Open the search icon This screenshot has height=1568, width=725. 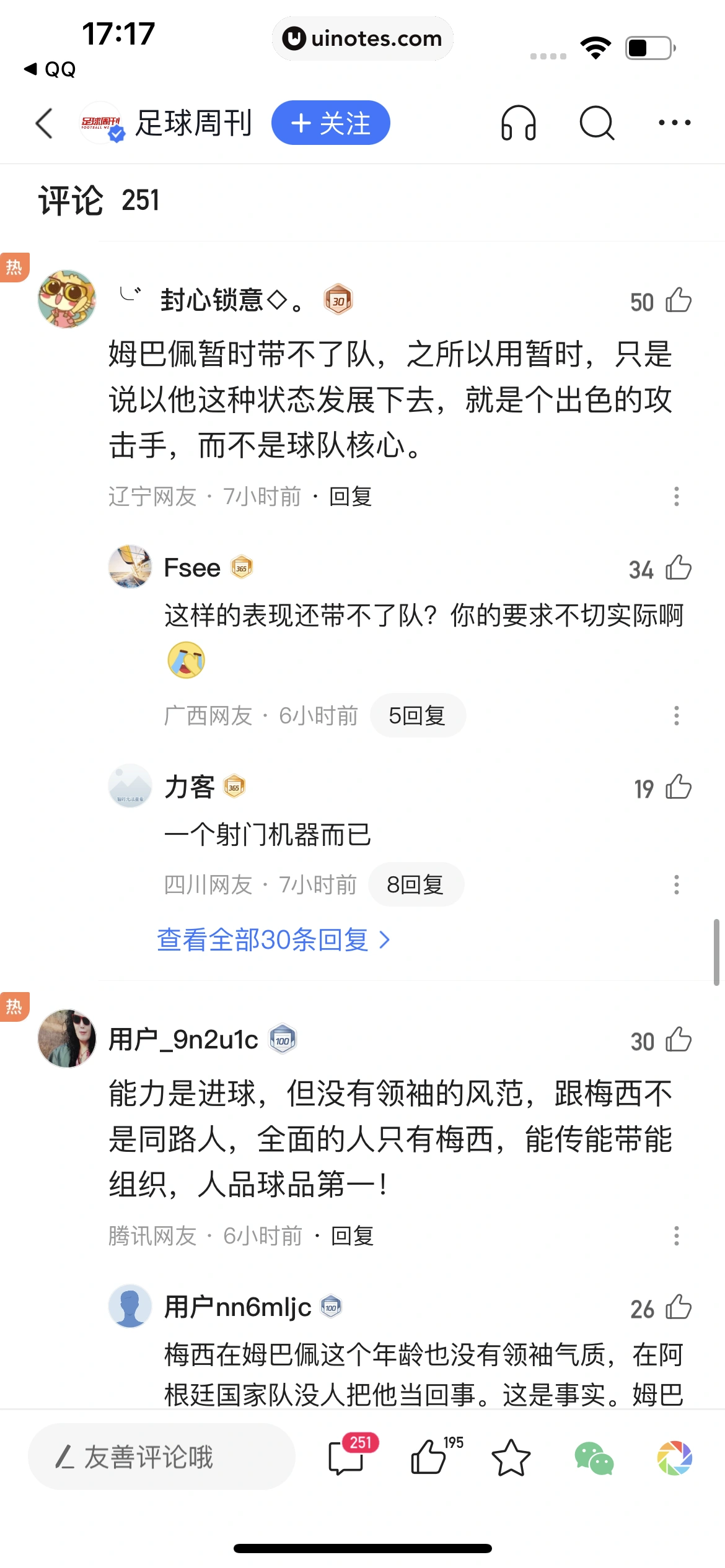click(x=596, y=123)
